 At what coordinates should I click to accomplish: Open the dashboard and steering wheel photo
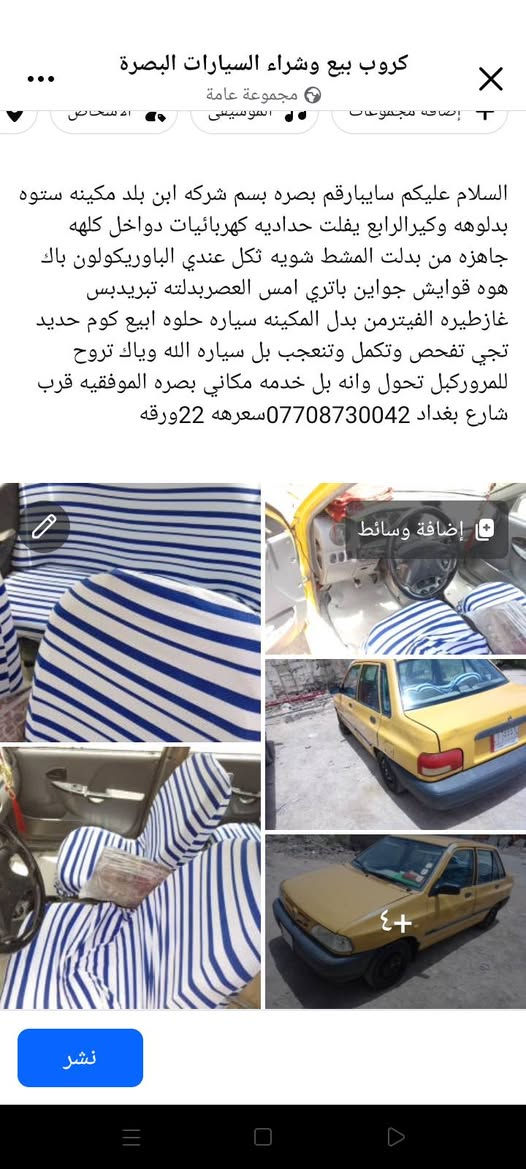[396, 569]
